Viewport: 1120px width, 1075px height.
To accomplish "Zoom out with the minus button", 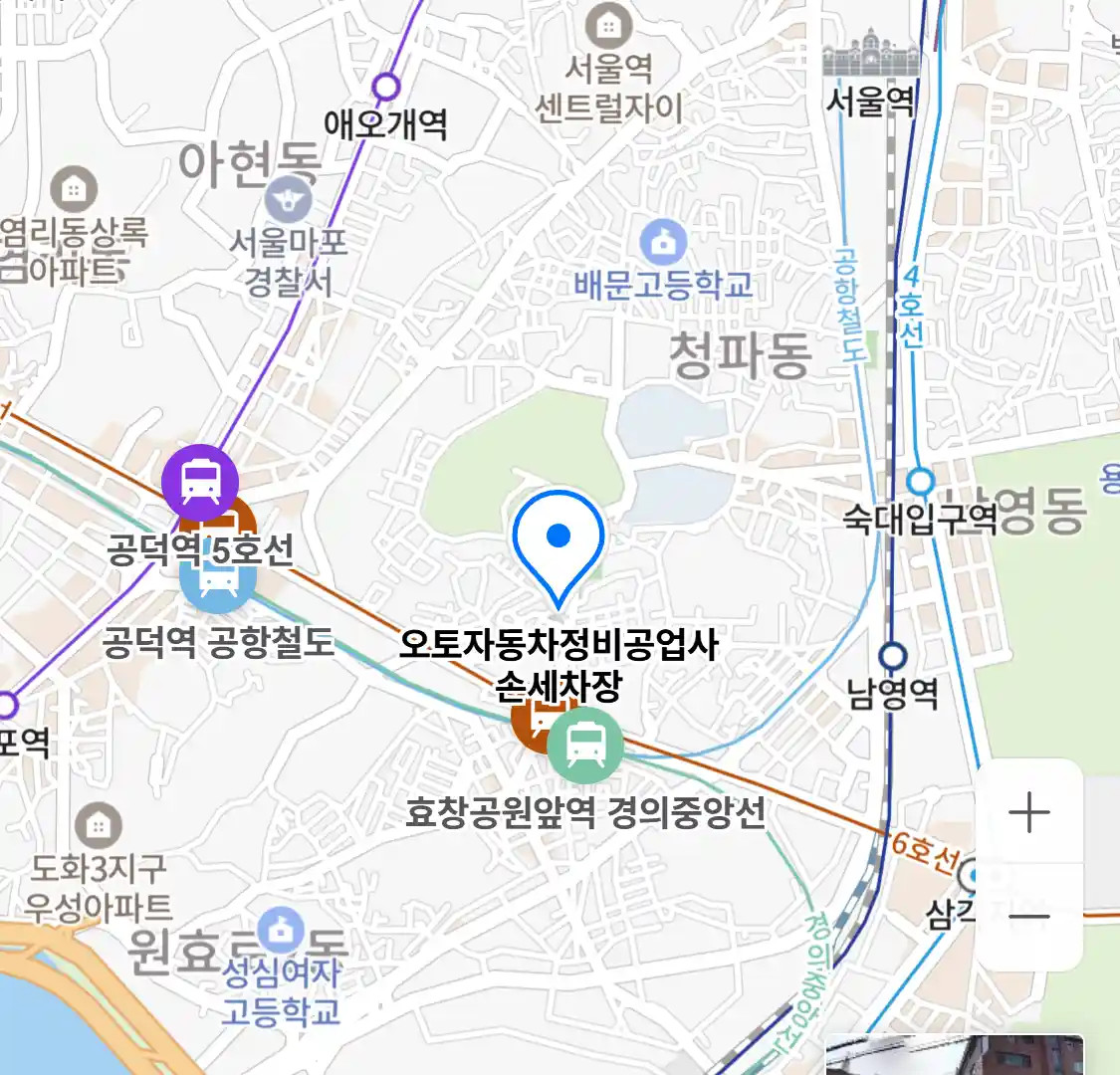I will coord(1028,917).
